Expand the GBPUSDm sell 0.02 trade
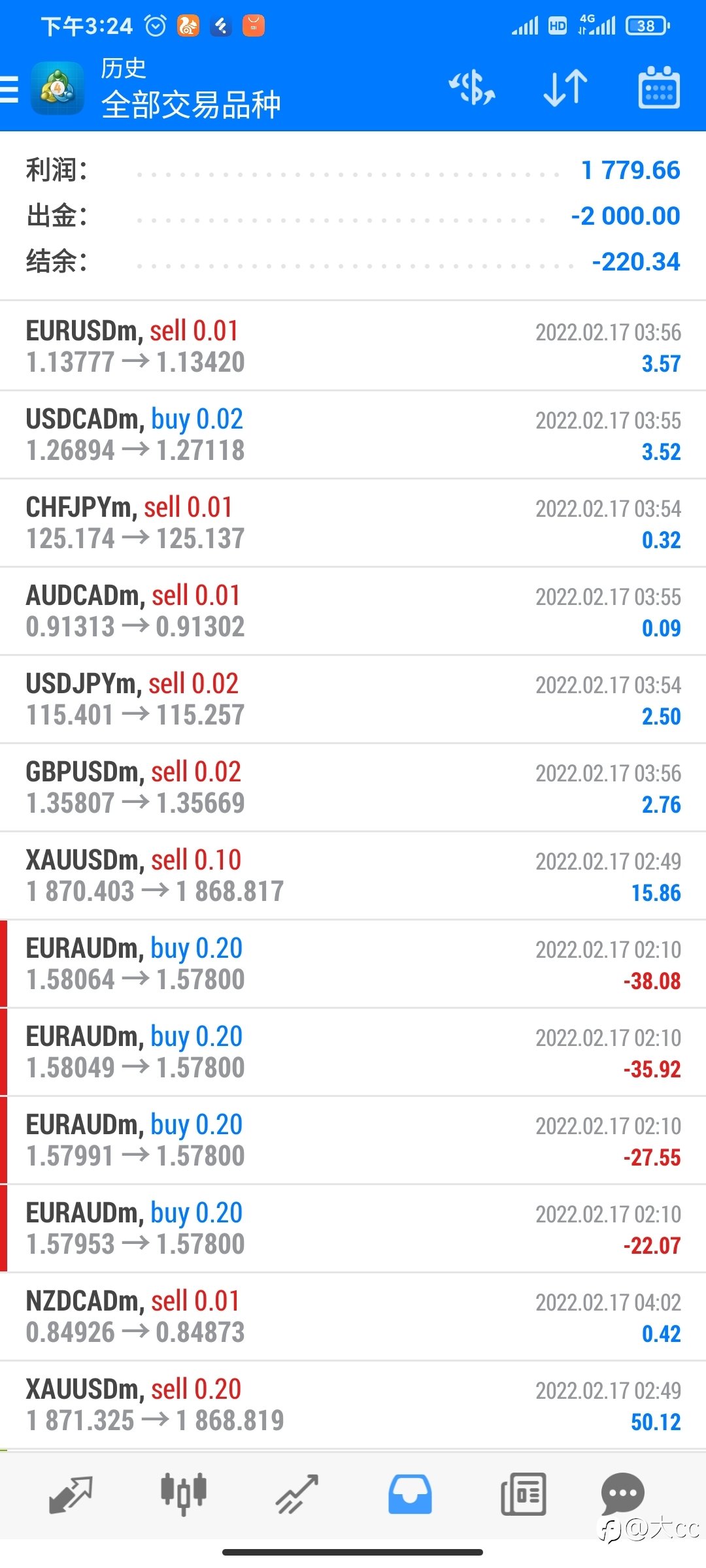The image size is (706, 1568). 353,787
